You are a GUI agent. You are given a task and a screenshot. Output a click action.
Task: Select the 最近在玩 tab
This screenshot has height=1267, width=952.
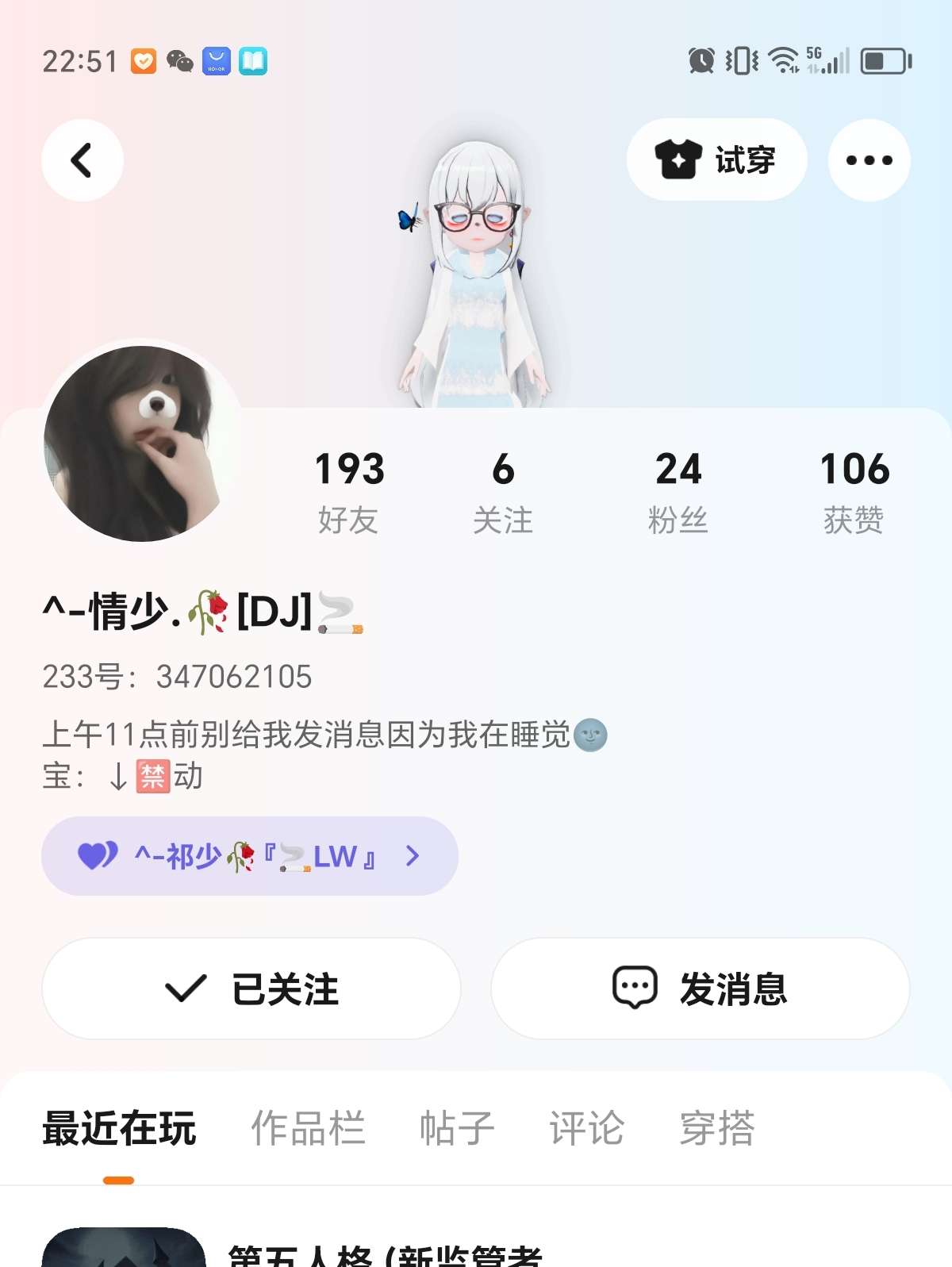pyautogui.click(x=119, y=1128)
